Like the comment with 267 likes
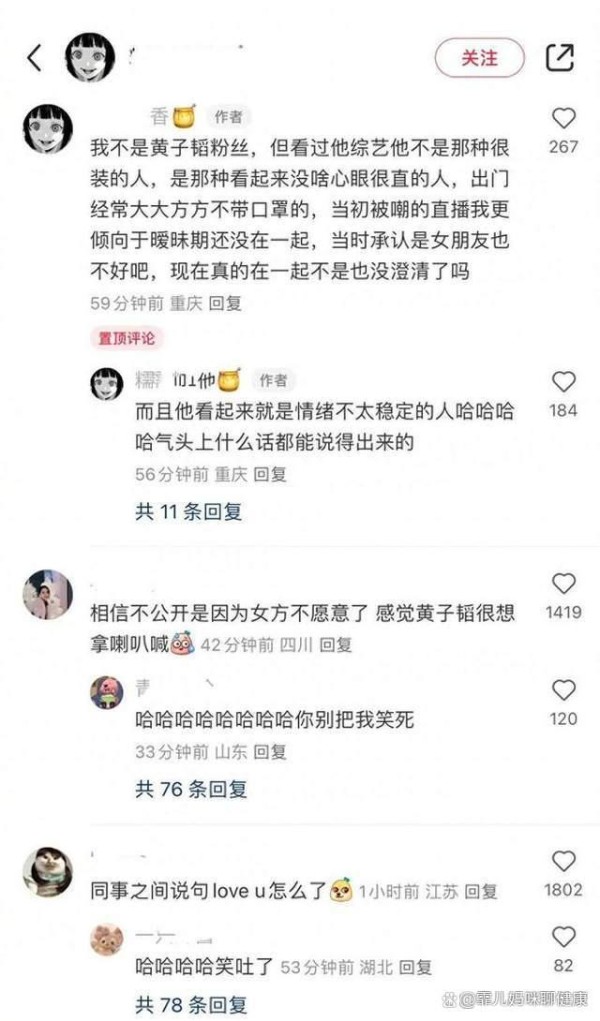 [564, 118]
